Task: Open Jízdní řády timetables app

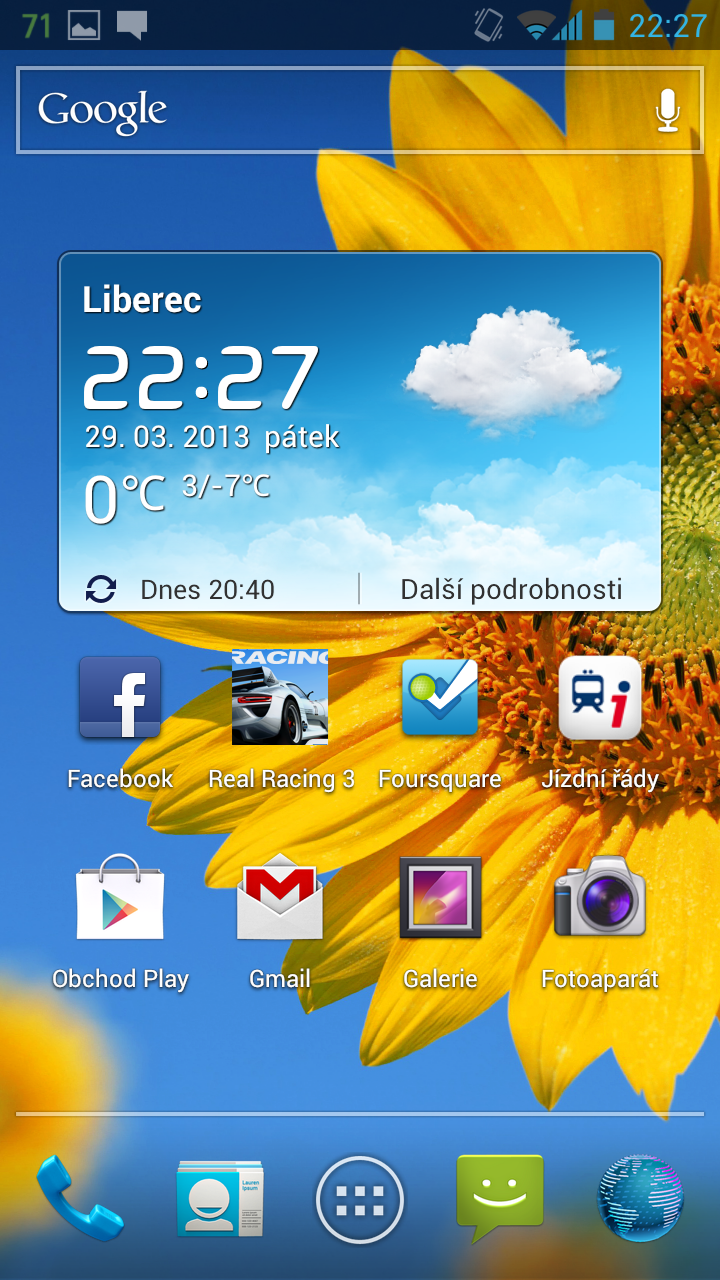Action: [x=600, y=698]
